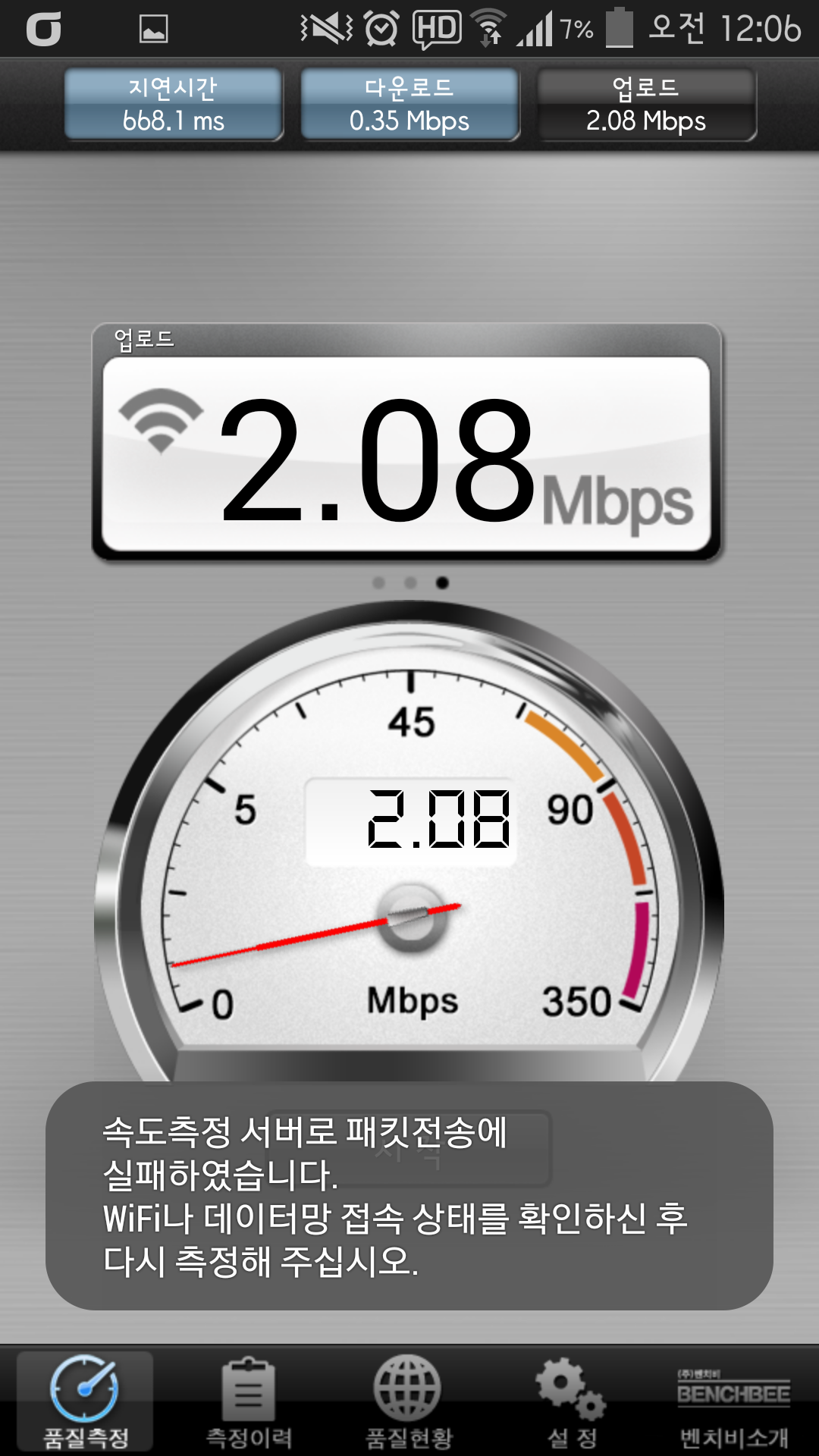Show the 업로드 result in the top bar
The height and width of the screenshot is (1456, 819).
pyautogui.click(x=646, y=105)
